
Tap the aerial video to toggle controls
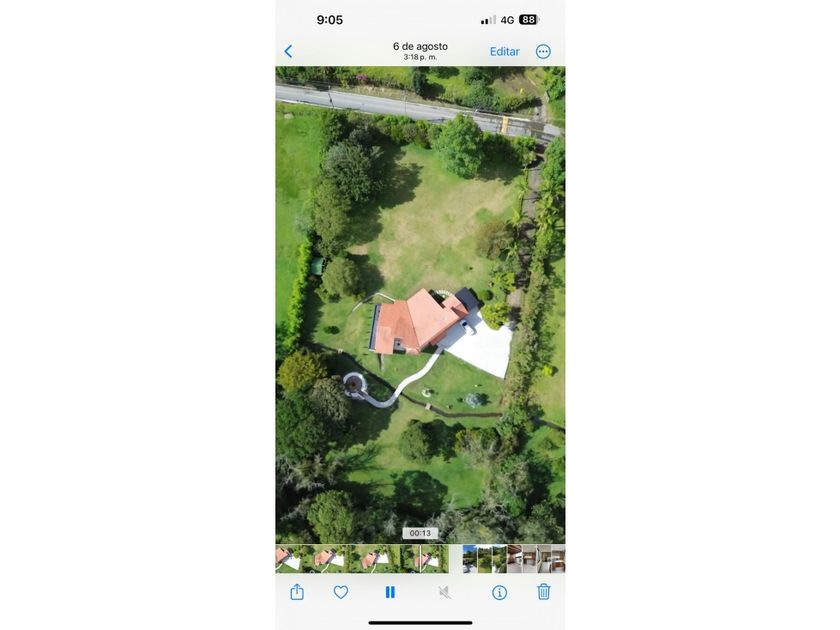click(420, 305)
